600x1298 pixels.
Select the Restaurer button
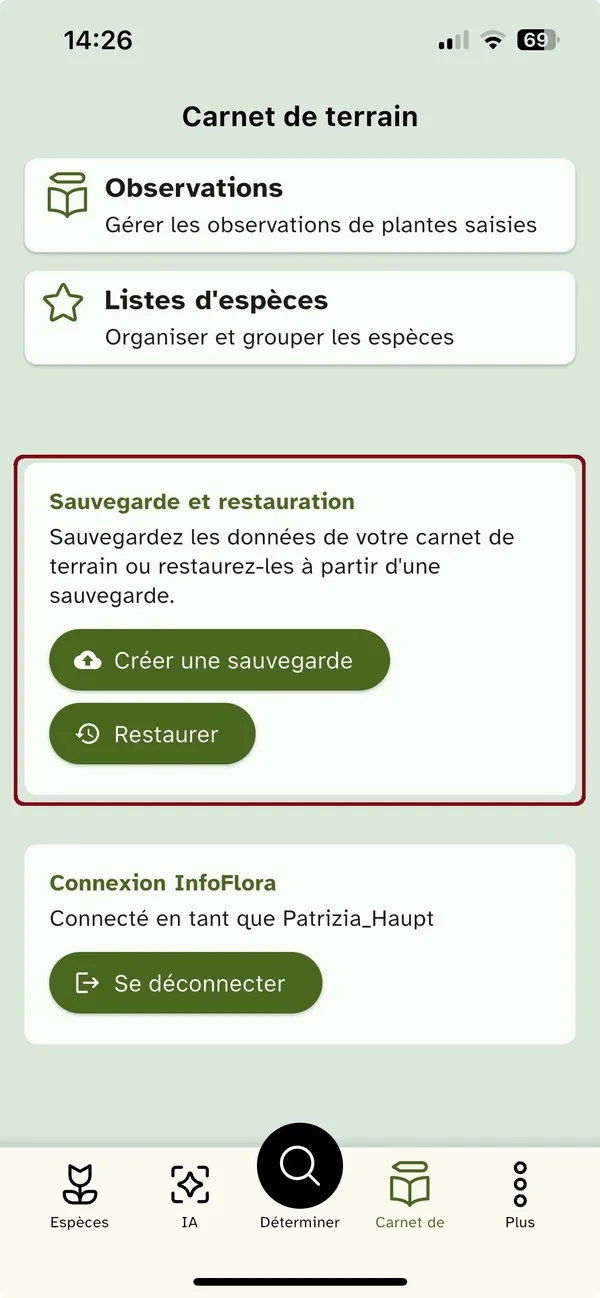152,734
